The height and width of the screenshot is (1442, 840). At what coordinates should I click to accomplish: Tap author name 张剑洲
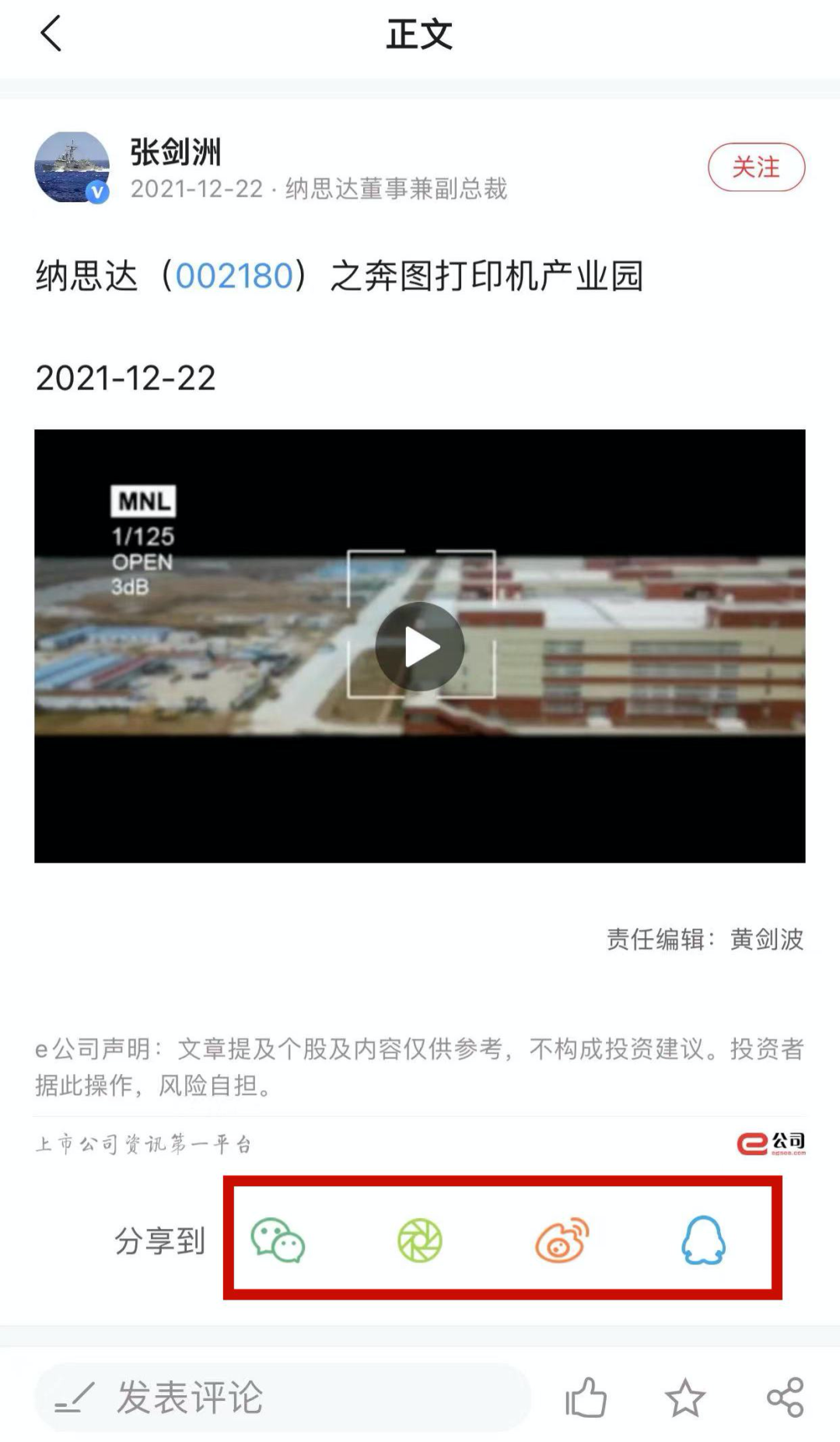point(173,153)
